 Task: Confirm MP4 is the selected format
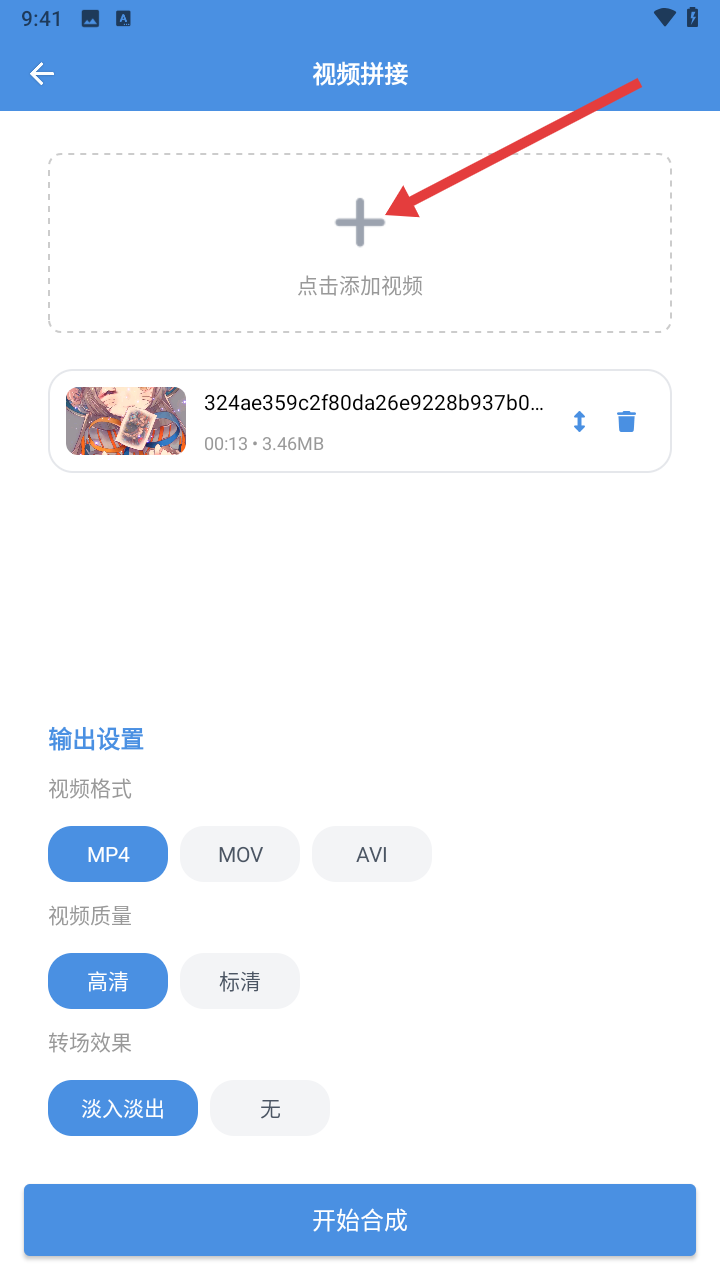(107, 854)
